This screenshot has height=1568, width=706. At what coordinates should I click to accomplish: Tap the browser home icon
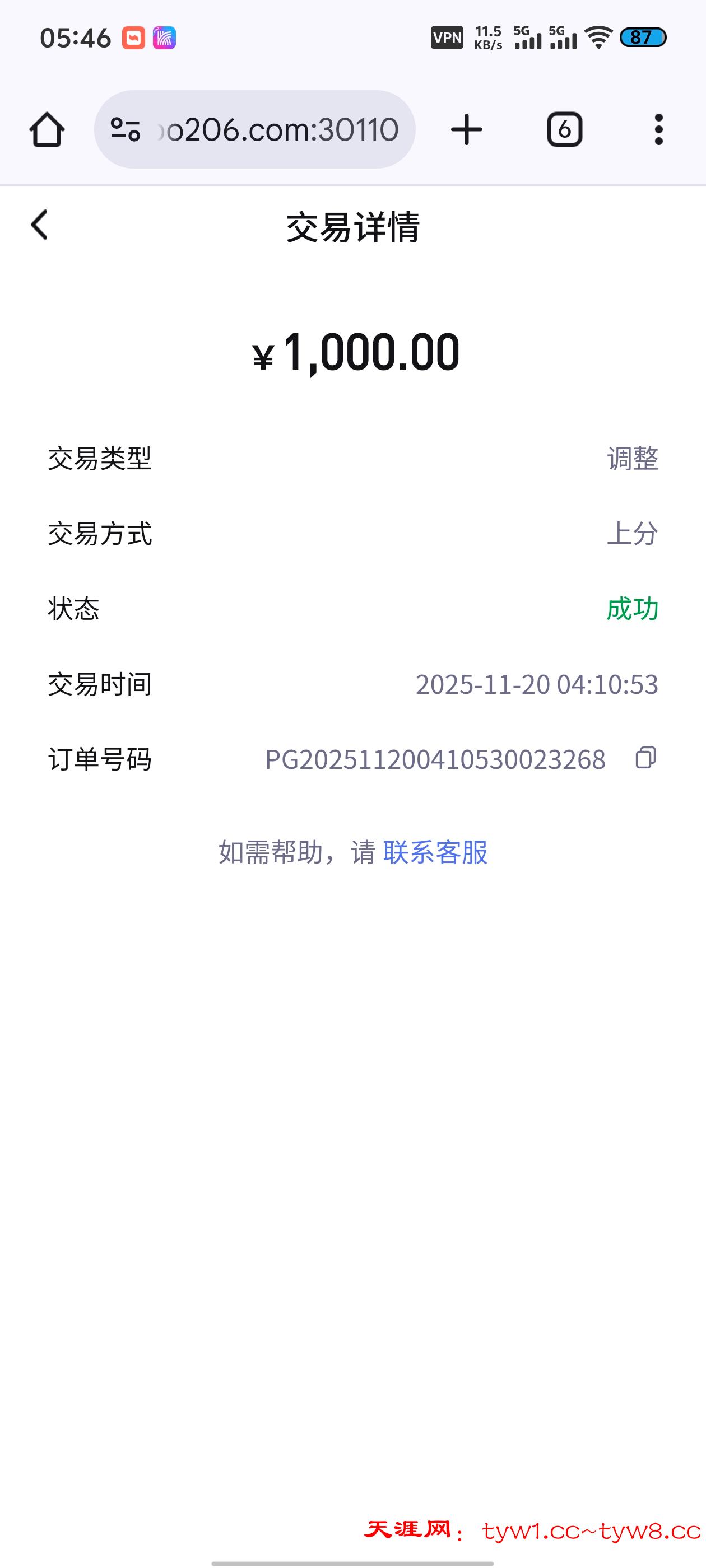coord(49,129)
